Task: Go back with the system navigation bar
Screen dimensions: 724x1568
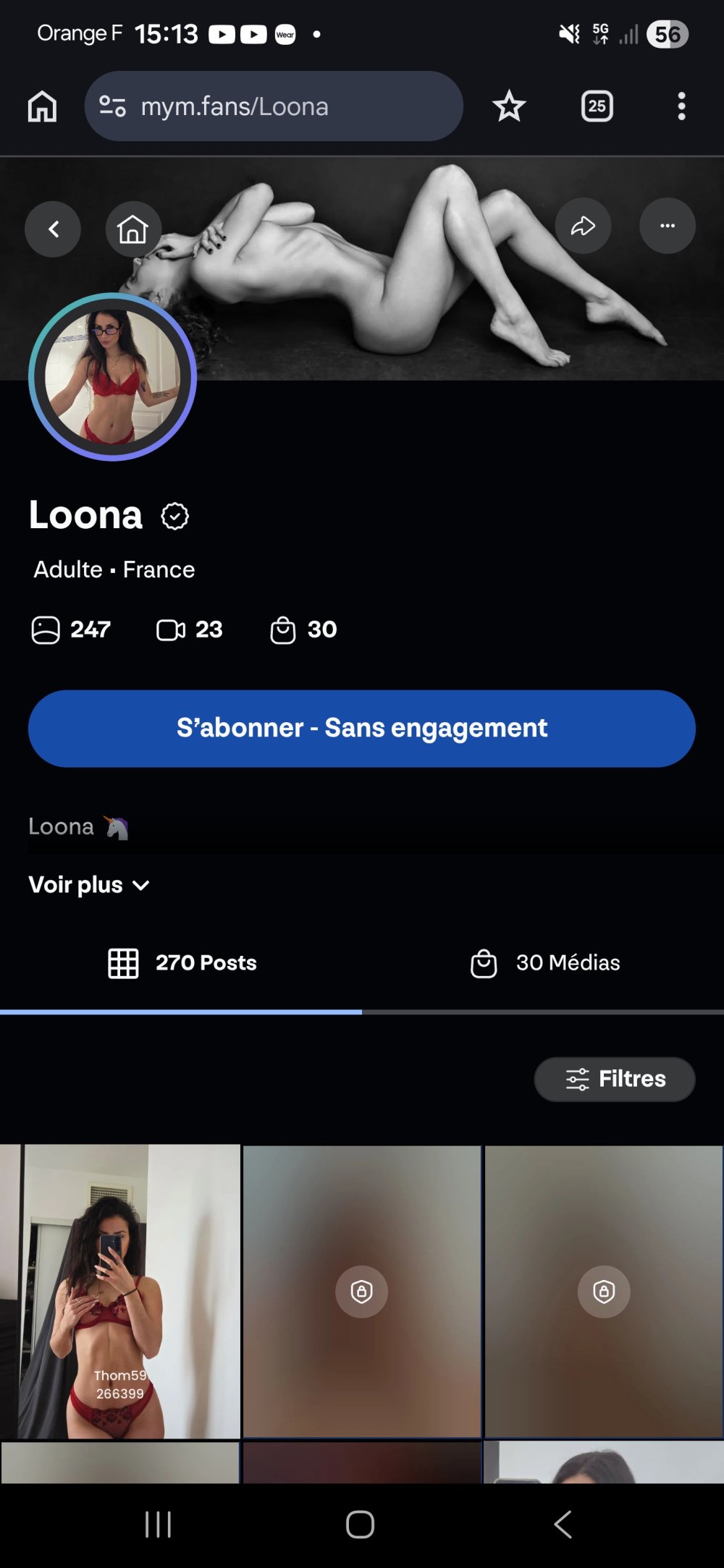Action: (x=563, y=1524)
